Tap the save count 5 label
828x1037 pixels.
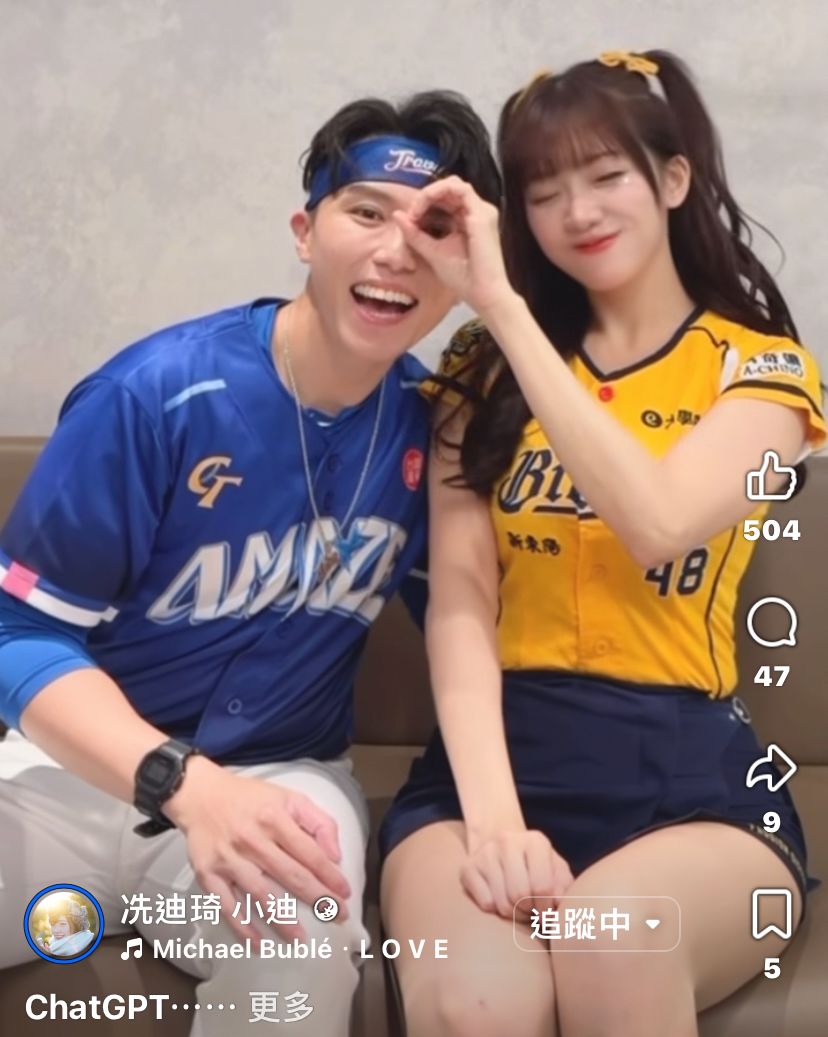771,969
